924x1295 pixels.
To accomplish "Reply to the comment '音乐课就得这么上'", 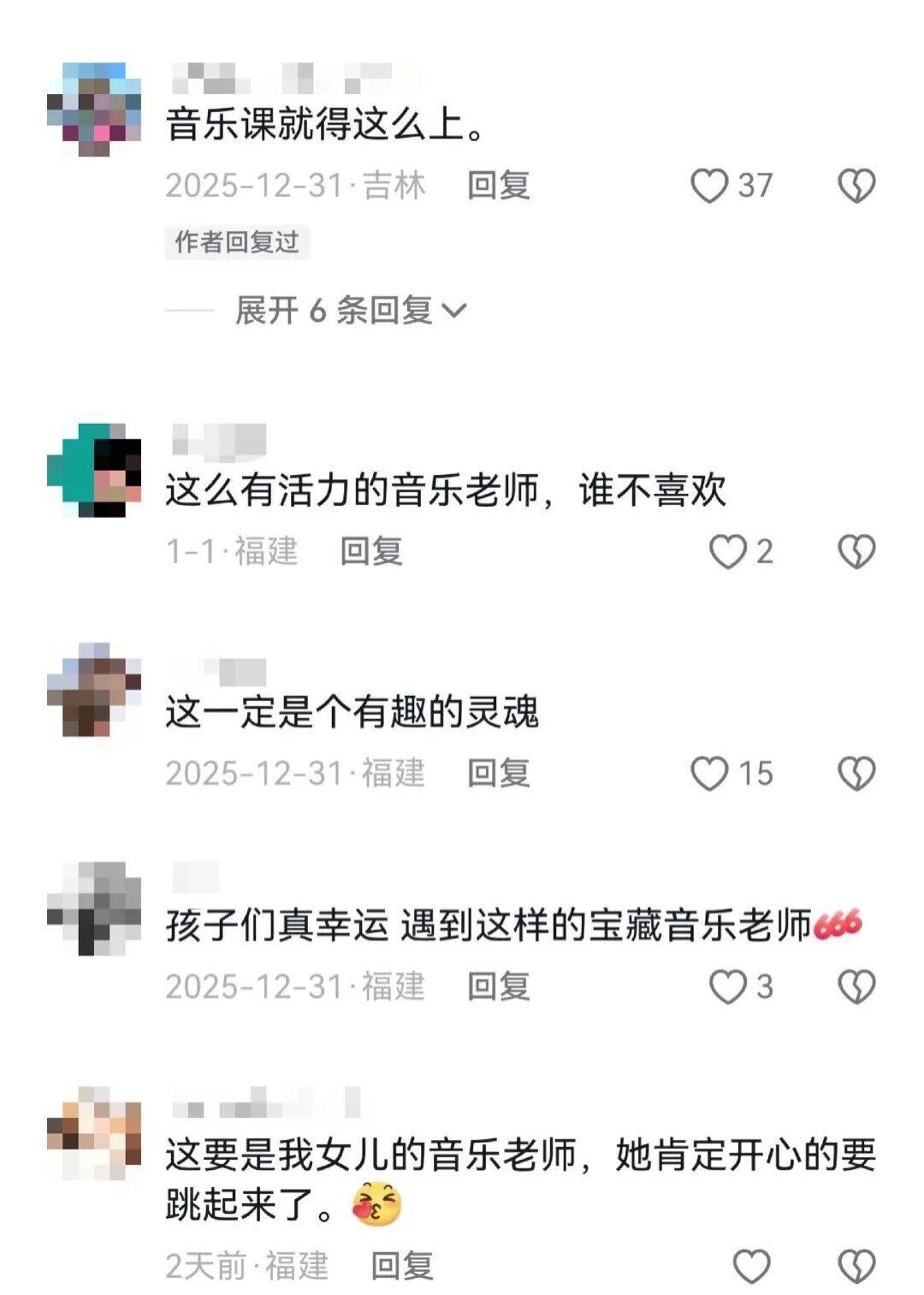I will tap(498, 186).
